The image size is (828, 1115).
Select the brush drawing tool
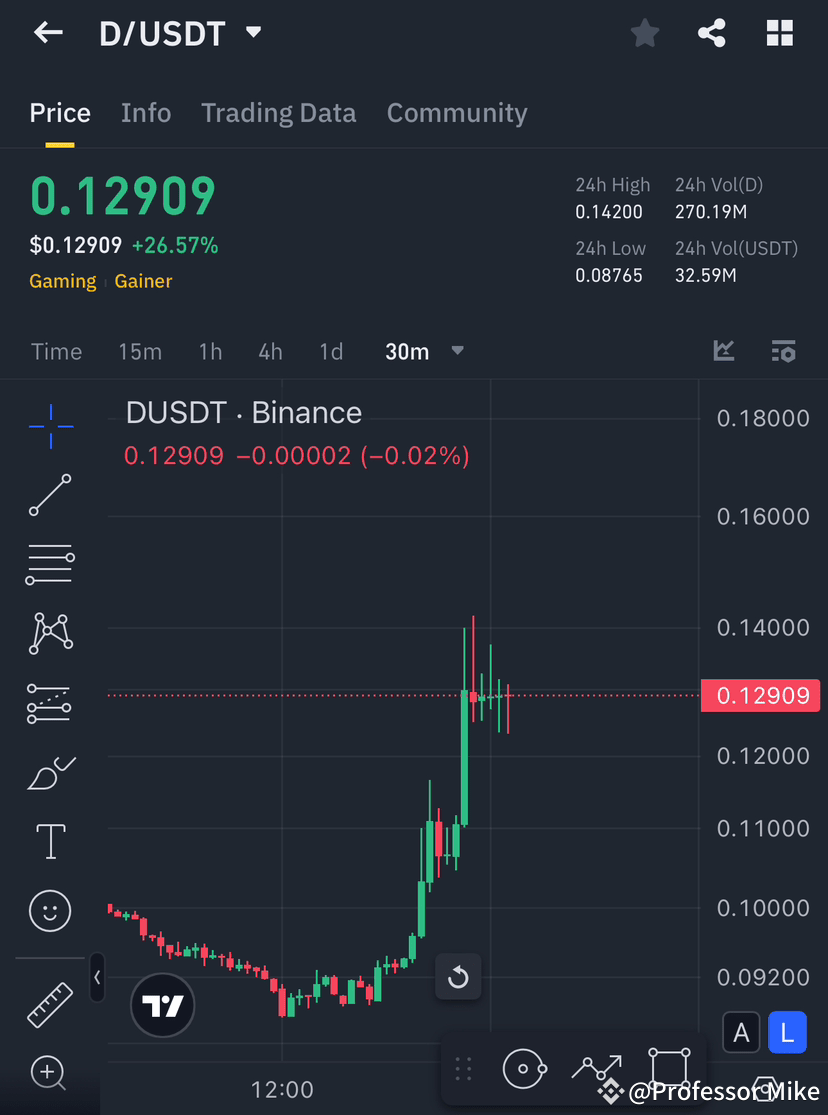[50, 772]
